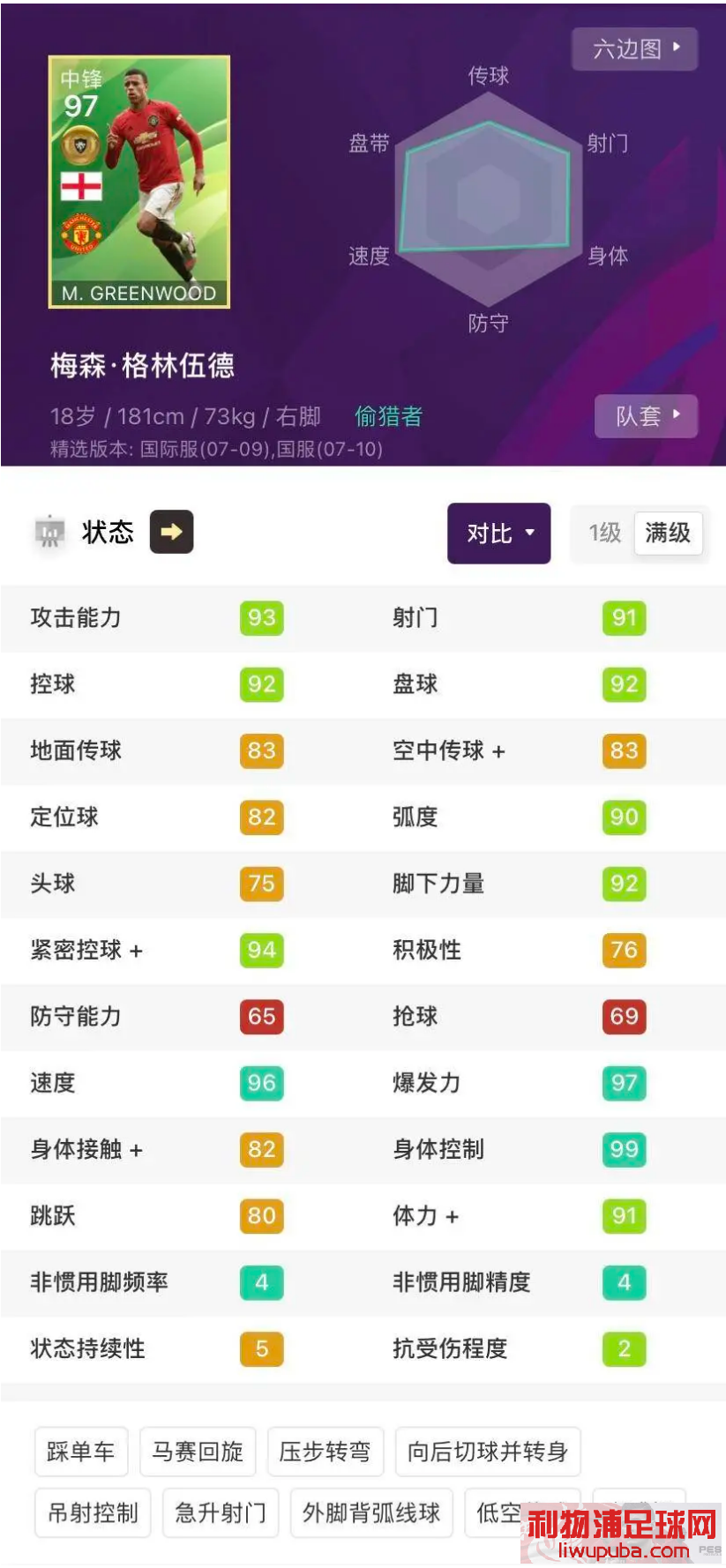The image size is (726, 1568).
Task: Tap the 偷猎者 play style link
Action: pos(389,416)
